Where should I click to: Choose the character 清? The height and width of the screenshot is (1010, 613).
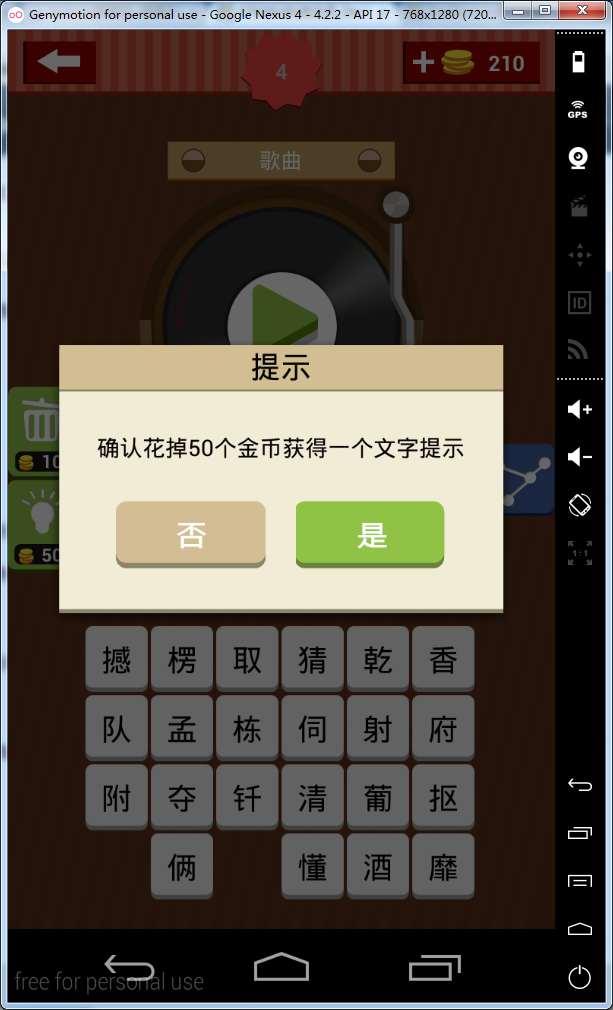point(312,798)
